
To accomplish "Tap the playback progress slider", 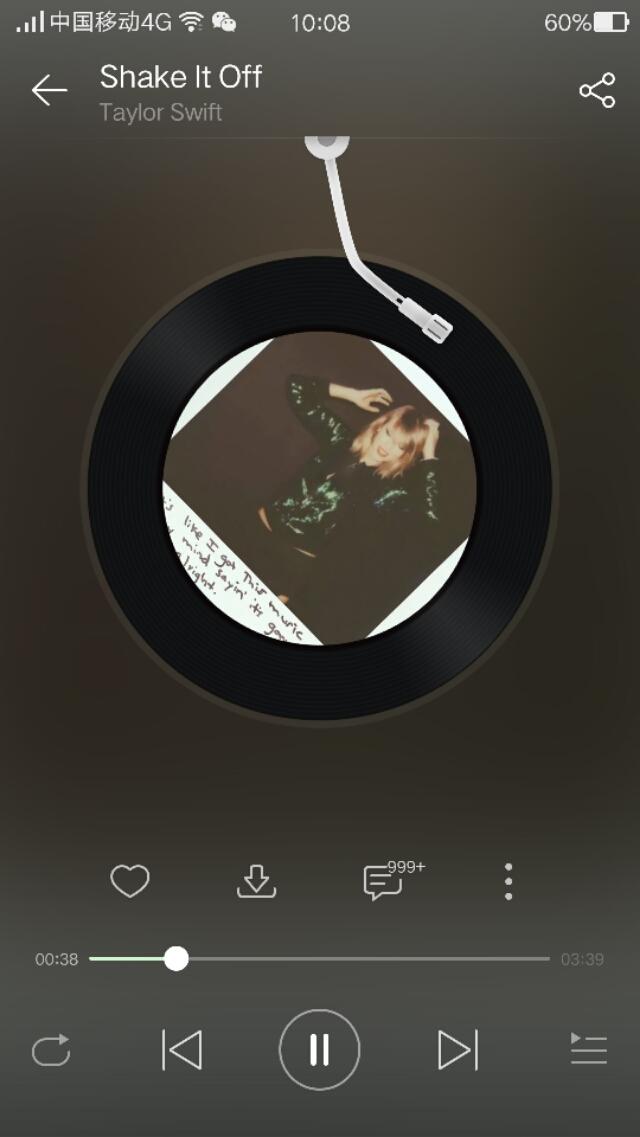I will coord(319,959).
